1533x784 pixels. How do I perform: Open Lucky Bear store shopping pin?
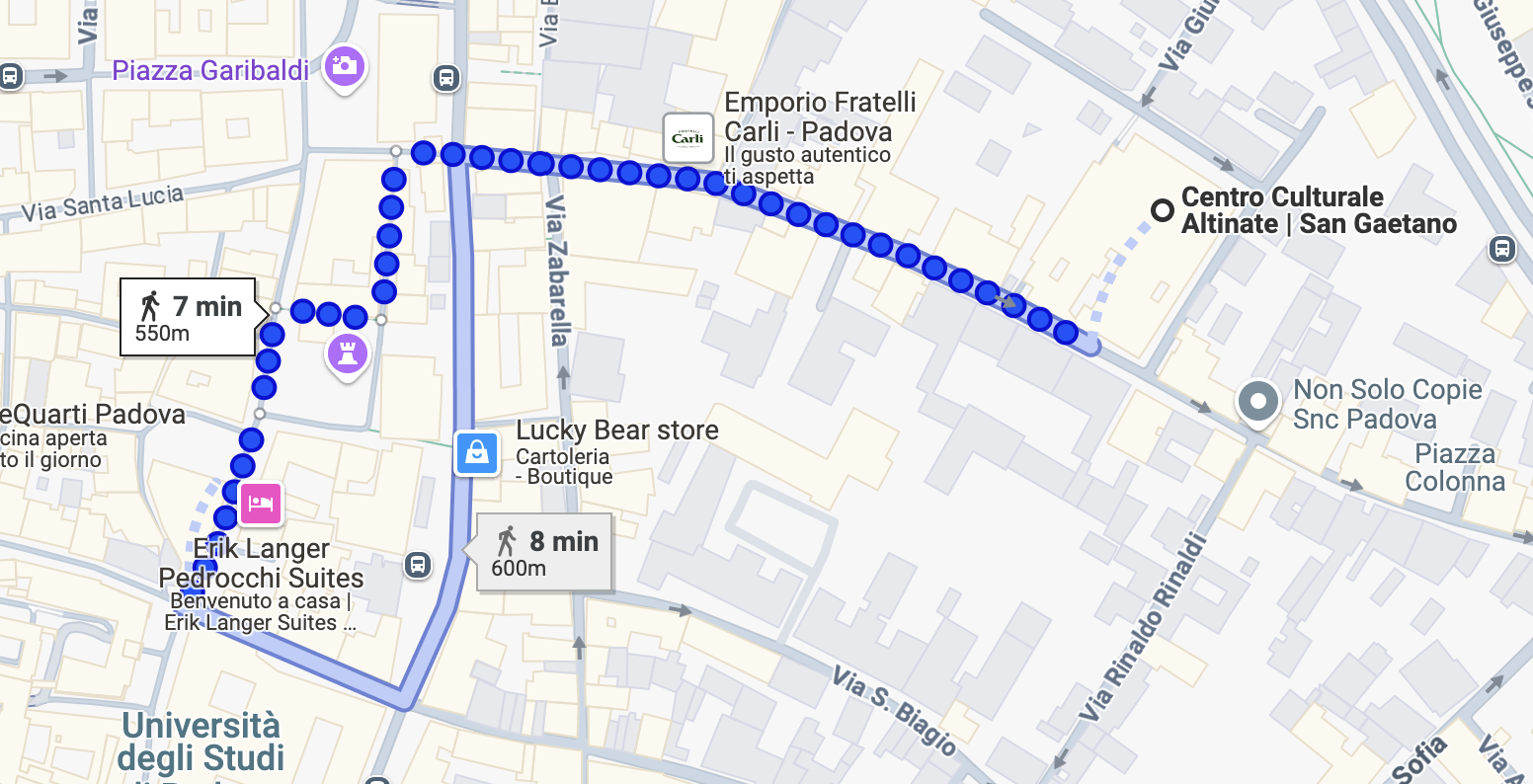click(x=477, y=453)
